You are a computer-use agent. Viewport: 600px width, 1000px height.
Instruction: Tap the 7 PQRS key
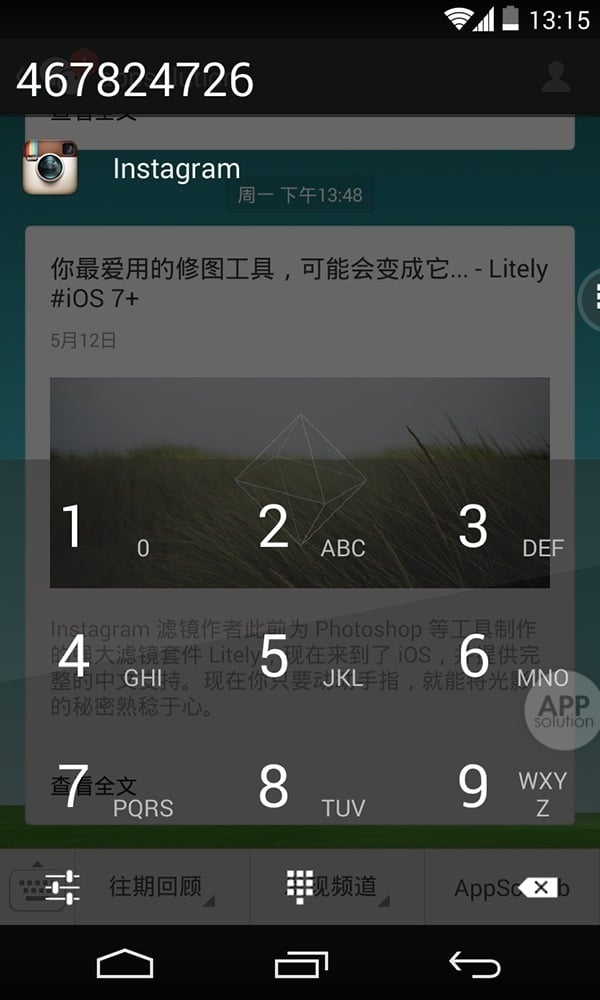tap(100, 787)
